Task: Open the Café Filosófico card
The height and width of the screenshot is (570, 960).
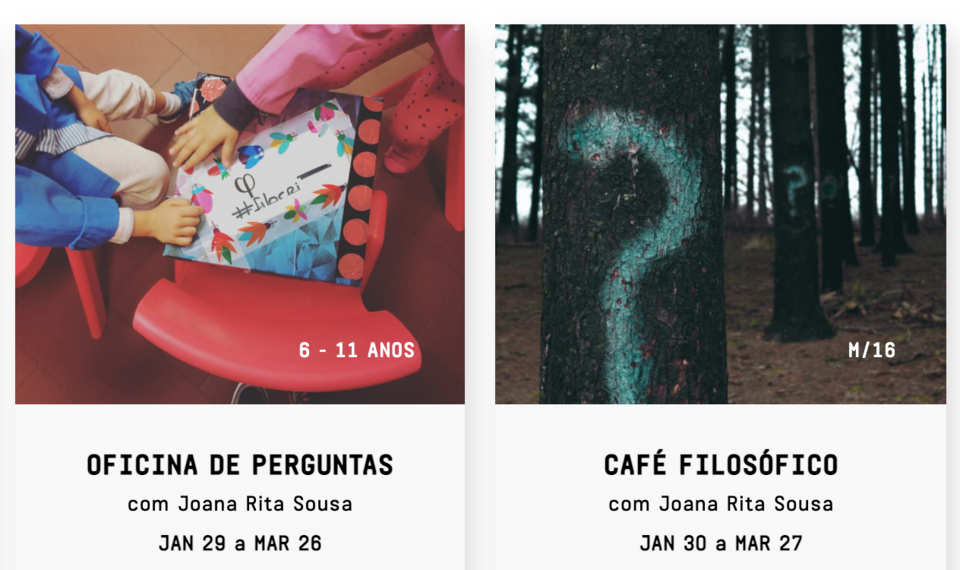Action: tap(720, 465)
